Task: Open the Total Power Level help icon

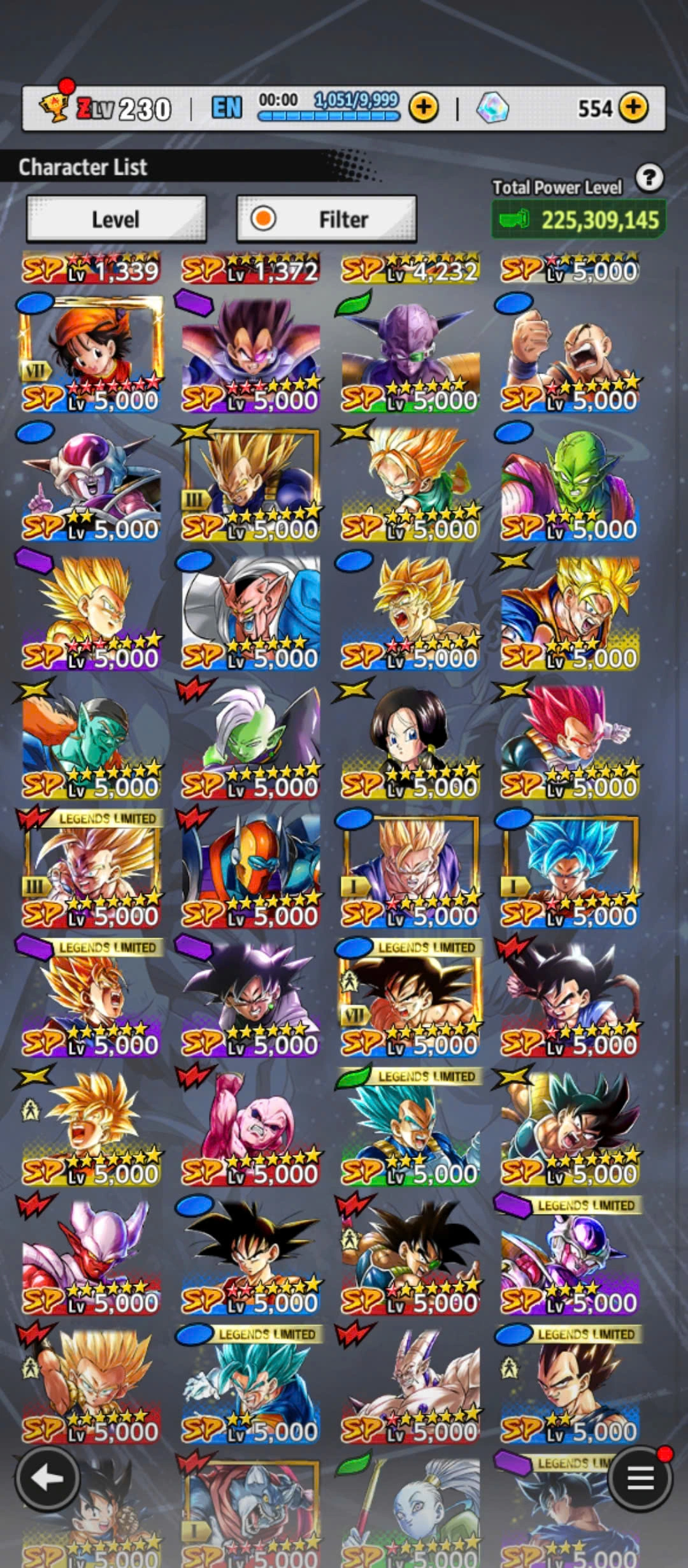Action: click(649, 178)
